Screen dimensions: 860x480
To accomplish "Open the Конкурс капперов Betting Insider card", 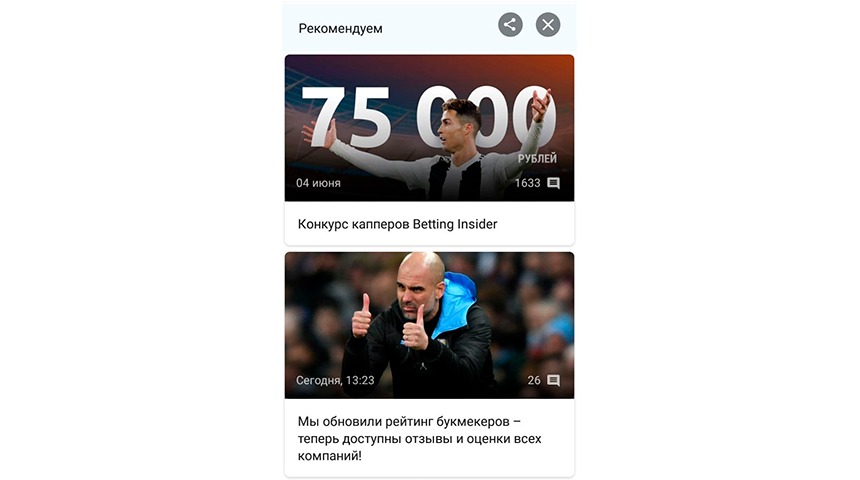I will point(429,150).
